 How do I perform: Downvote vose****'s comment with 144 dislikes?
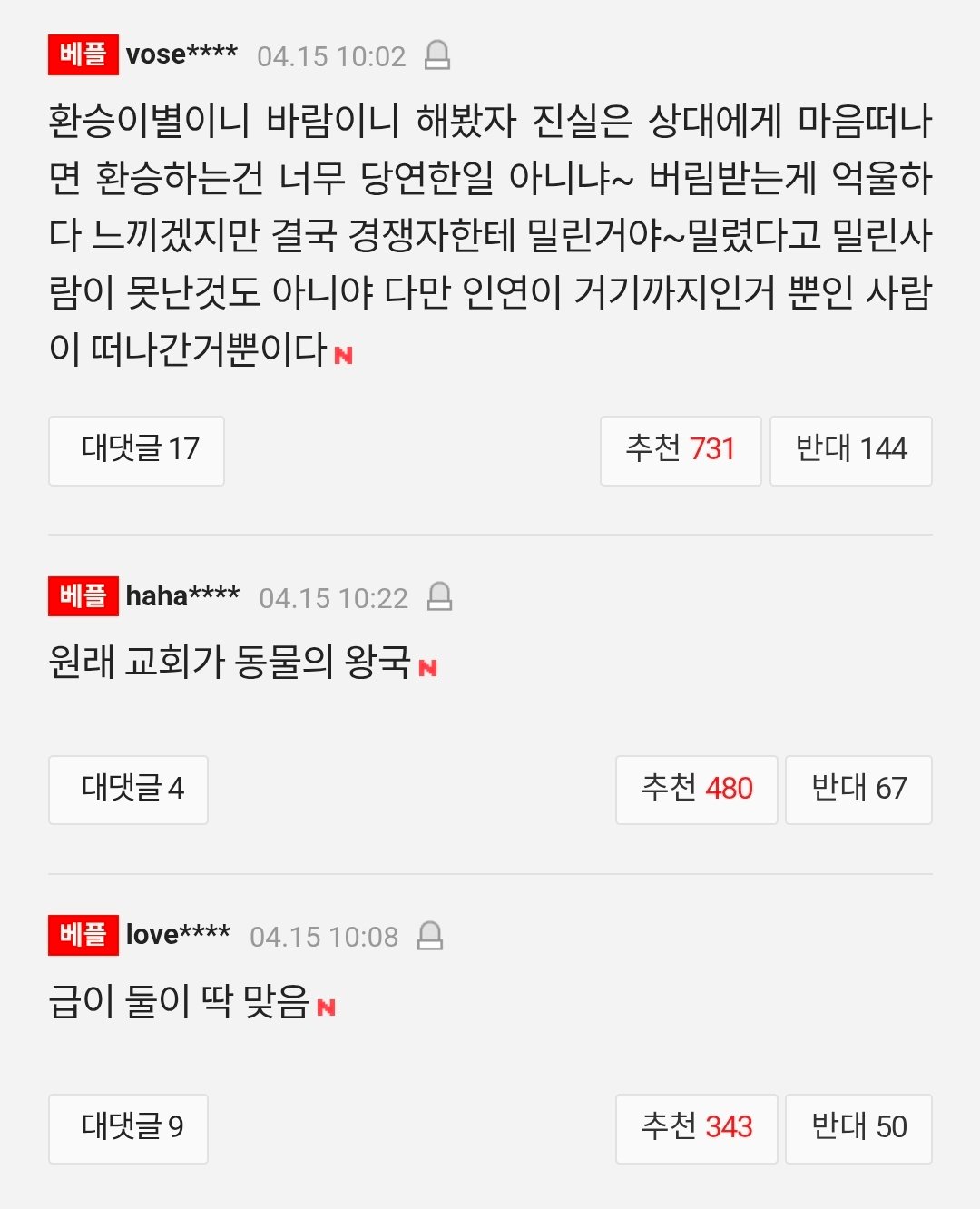coord(850,450)
